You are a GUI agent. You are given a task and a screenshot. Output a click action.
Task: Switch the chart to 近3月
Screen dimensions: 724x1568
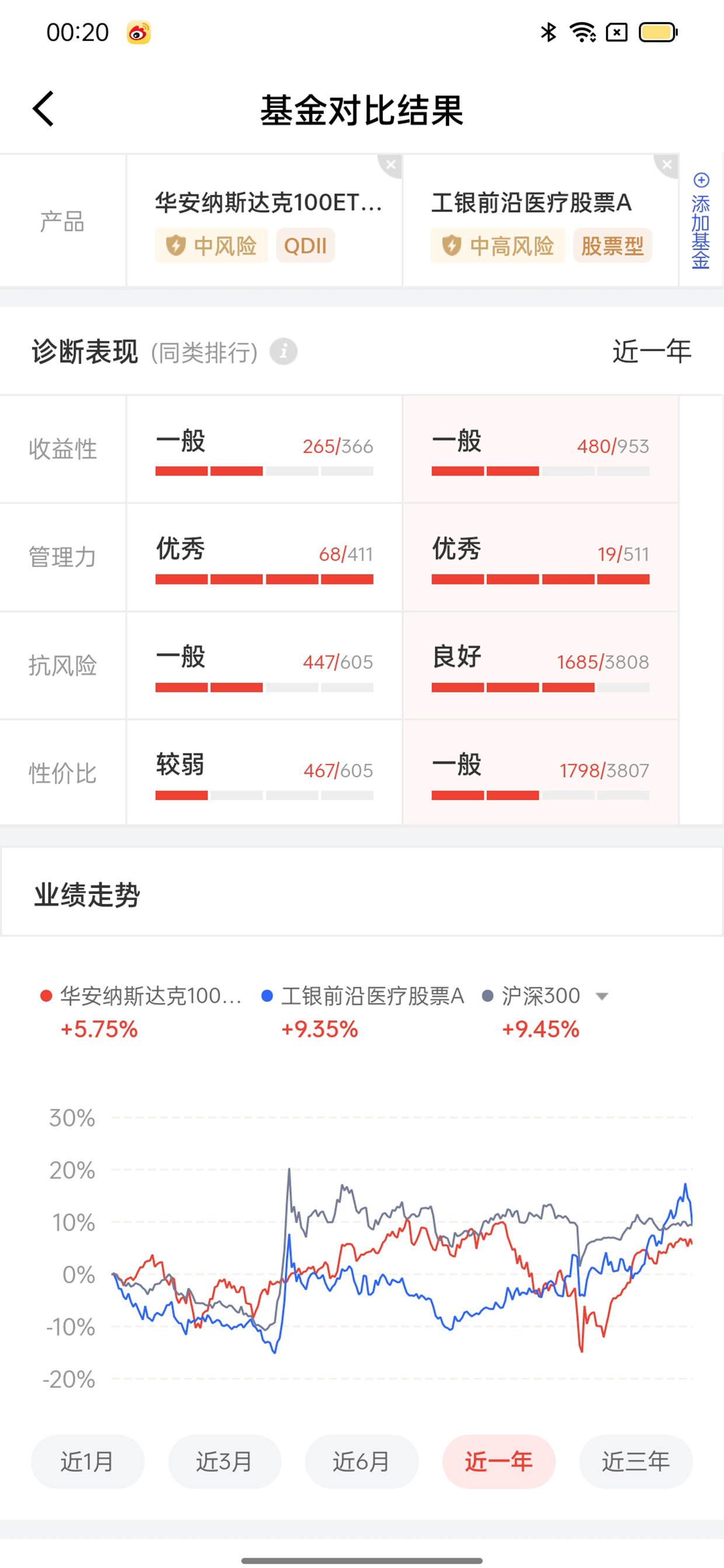(225, 1461)
